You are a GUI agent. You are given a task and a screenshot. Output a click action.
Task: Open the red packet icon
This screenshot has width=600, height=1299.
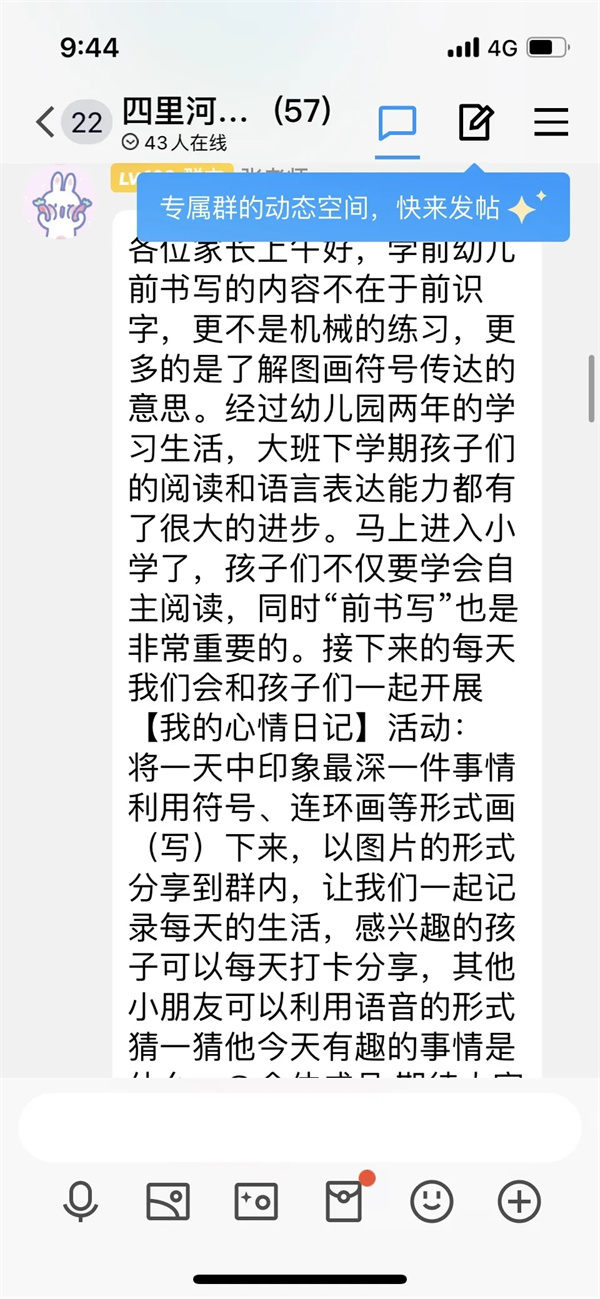click(344, 1201)
